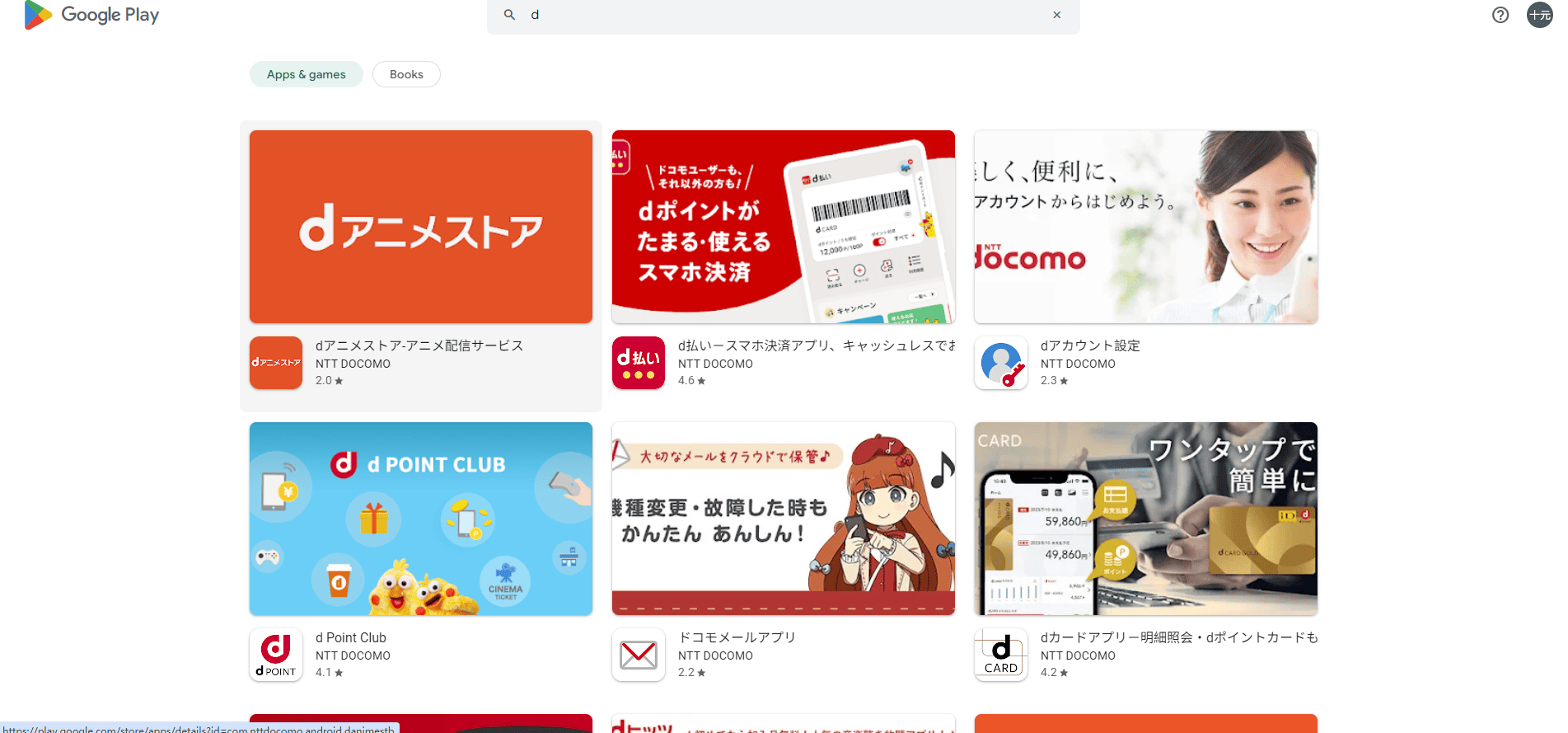Viewport: 1568px width, 733px height.
Task: Switch to the Books chip
Action: [406, 74]
